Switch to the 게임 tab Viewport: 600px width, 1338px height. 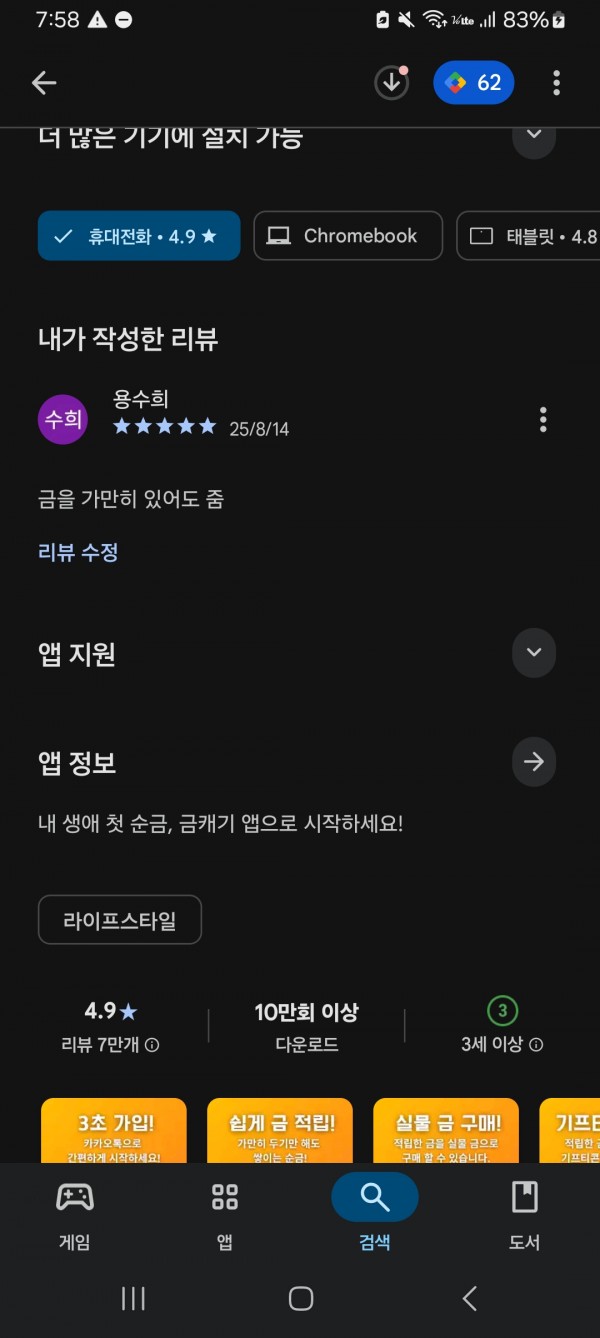click(75, 1213)
